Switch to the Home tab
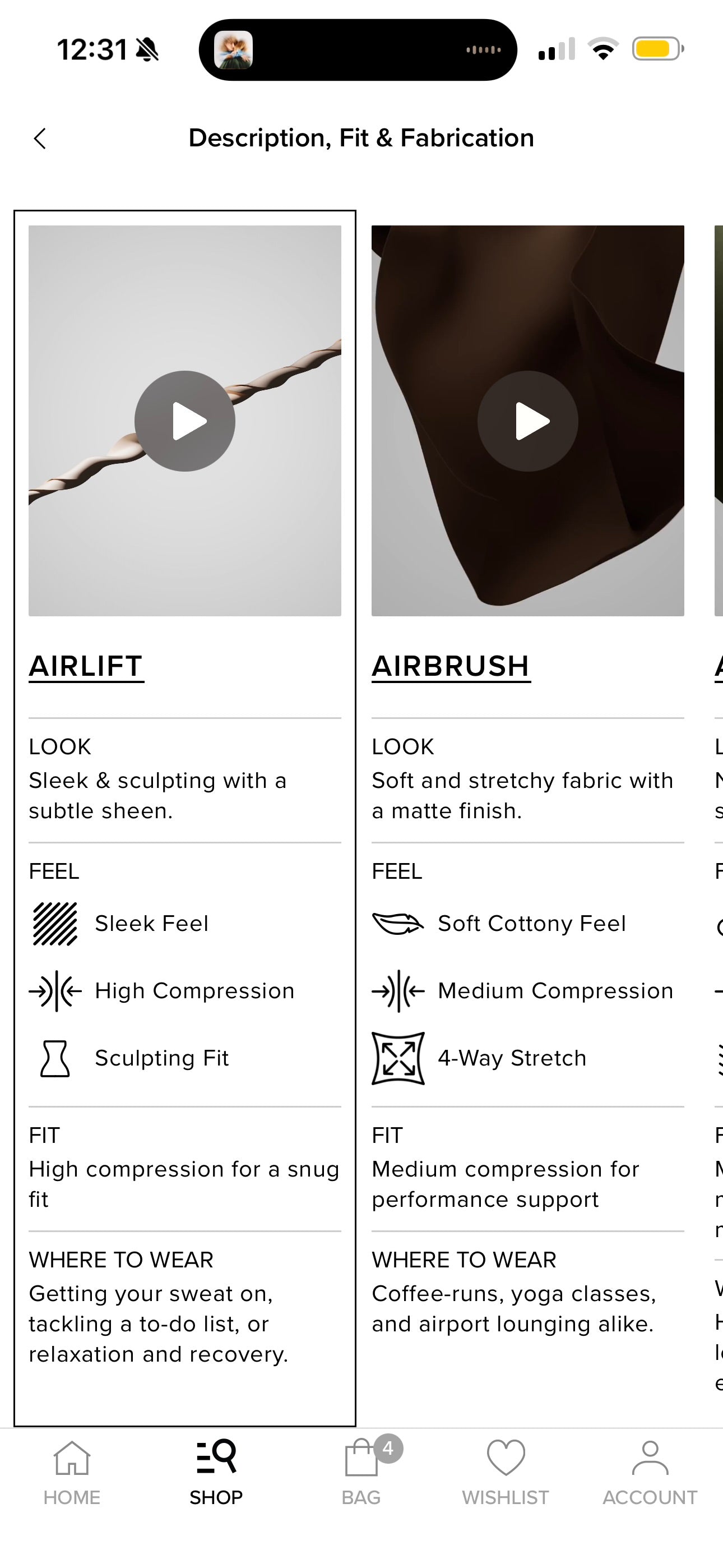This screenshot has width=723, height=1568. [72, 1472]
